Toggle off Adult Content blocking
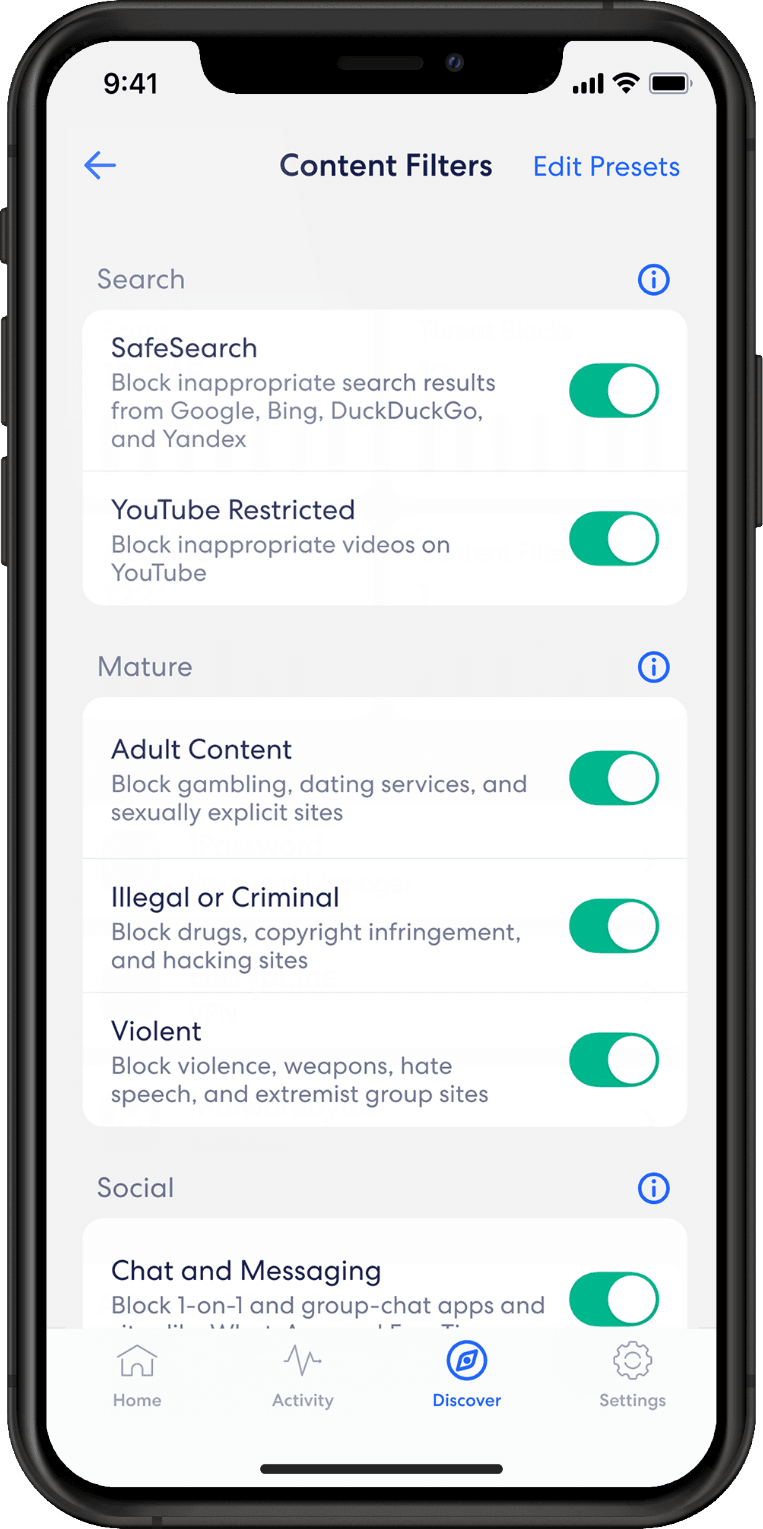 point(613,778)
